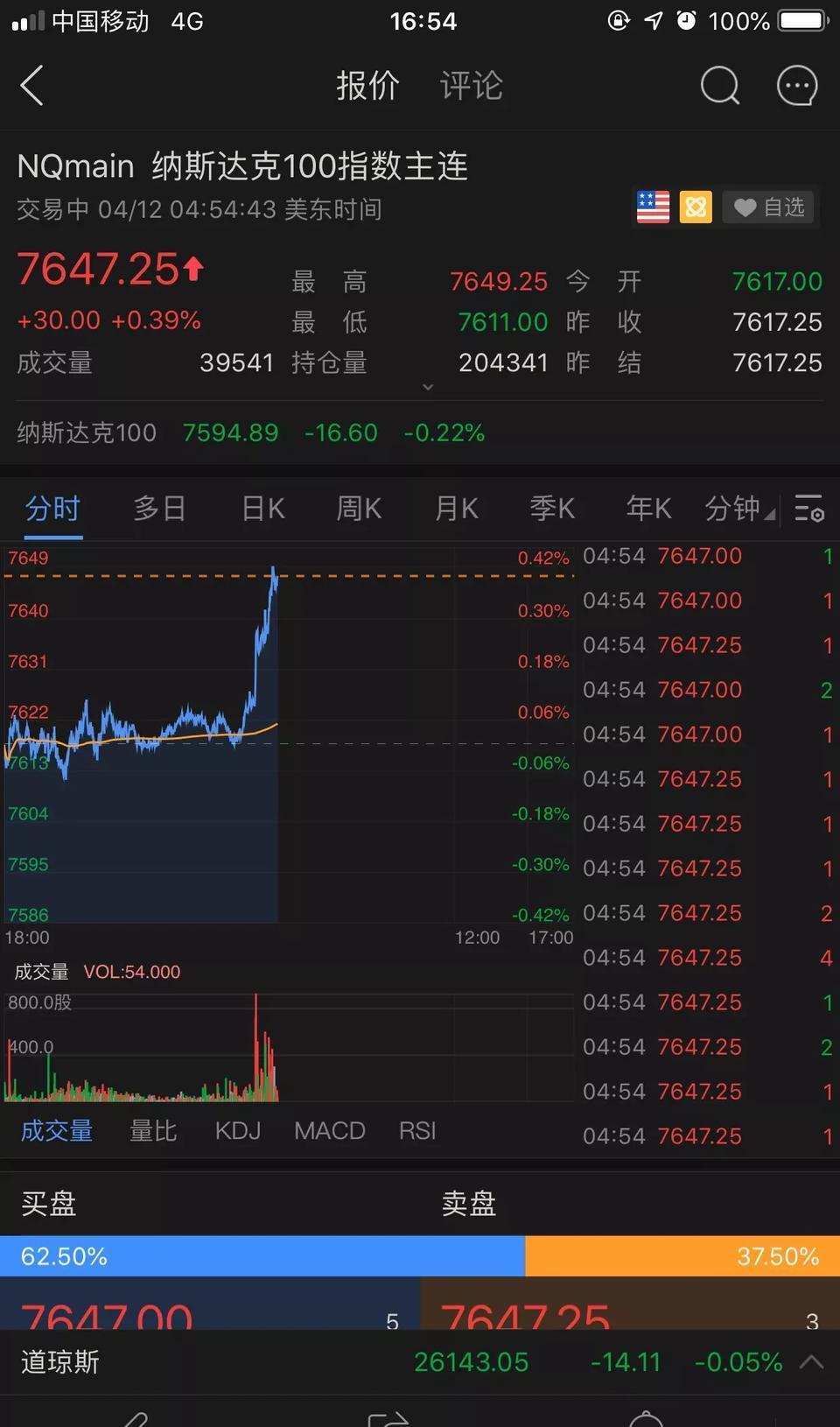Expand the 道琼斯 index bar

point(811,1362)
